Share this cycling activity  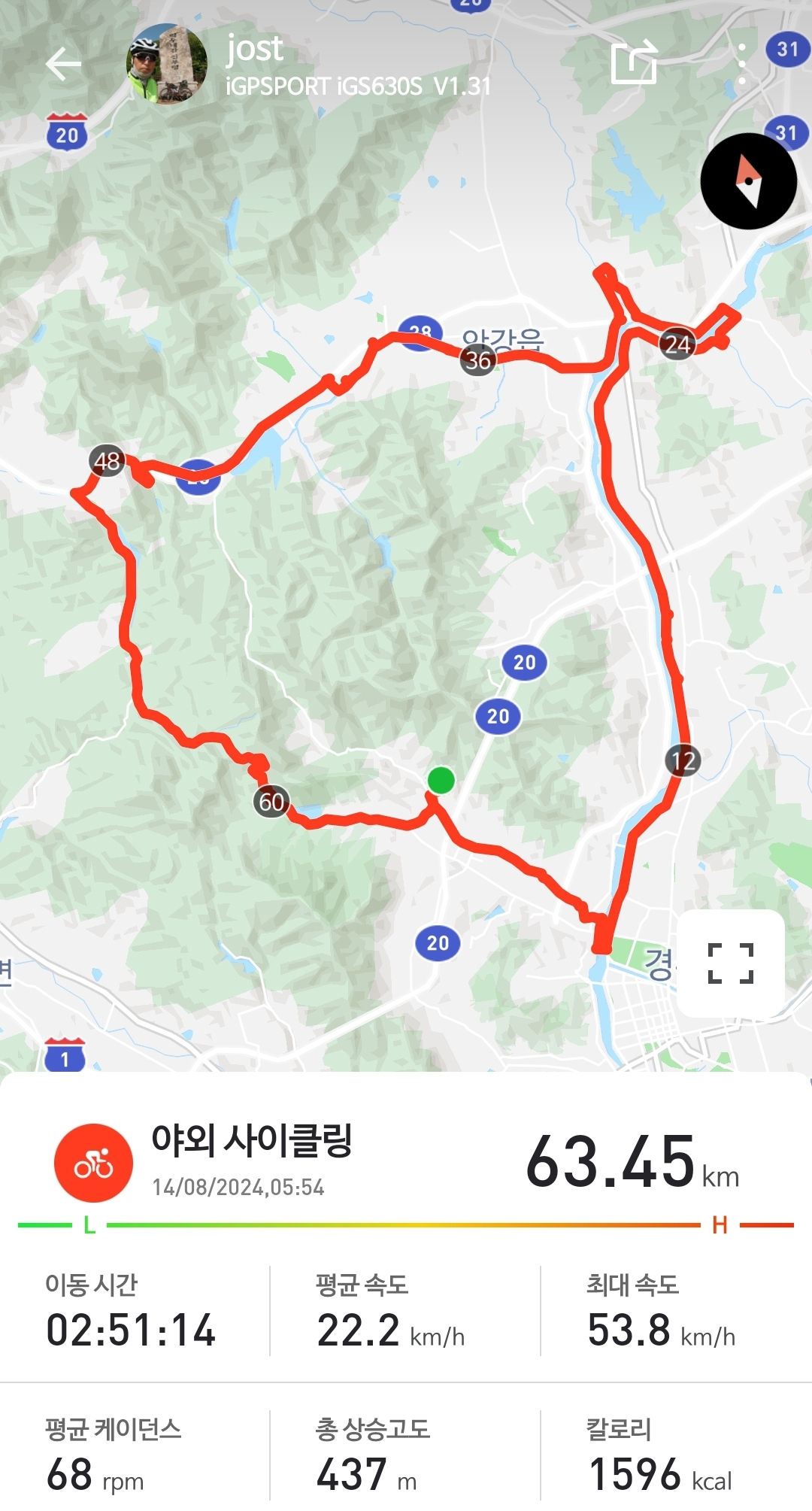click(634, 63)
